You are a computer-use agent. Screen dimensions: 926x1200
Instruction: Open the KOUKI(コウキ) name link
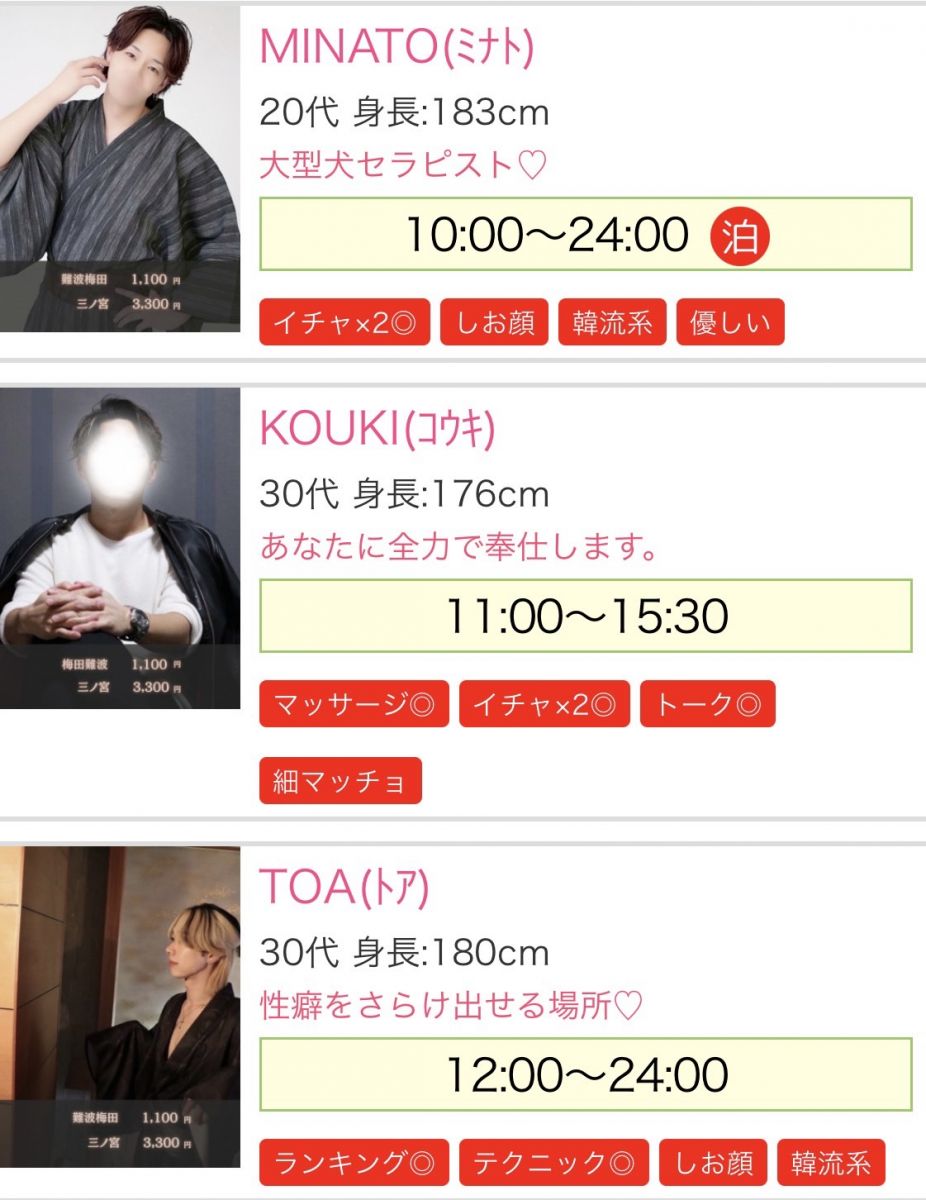tap(377, 429)
